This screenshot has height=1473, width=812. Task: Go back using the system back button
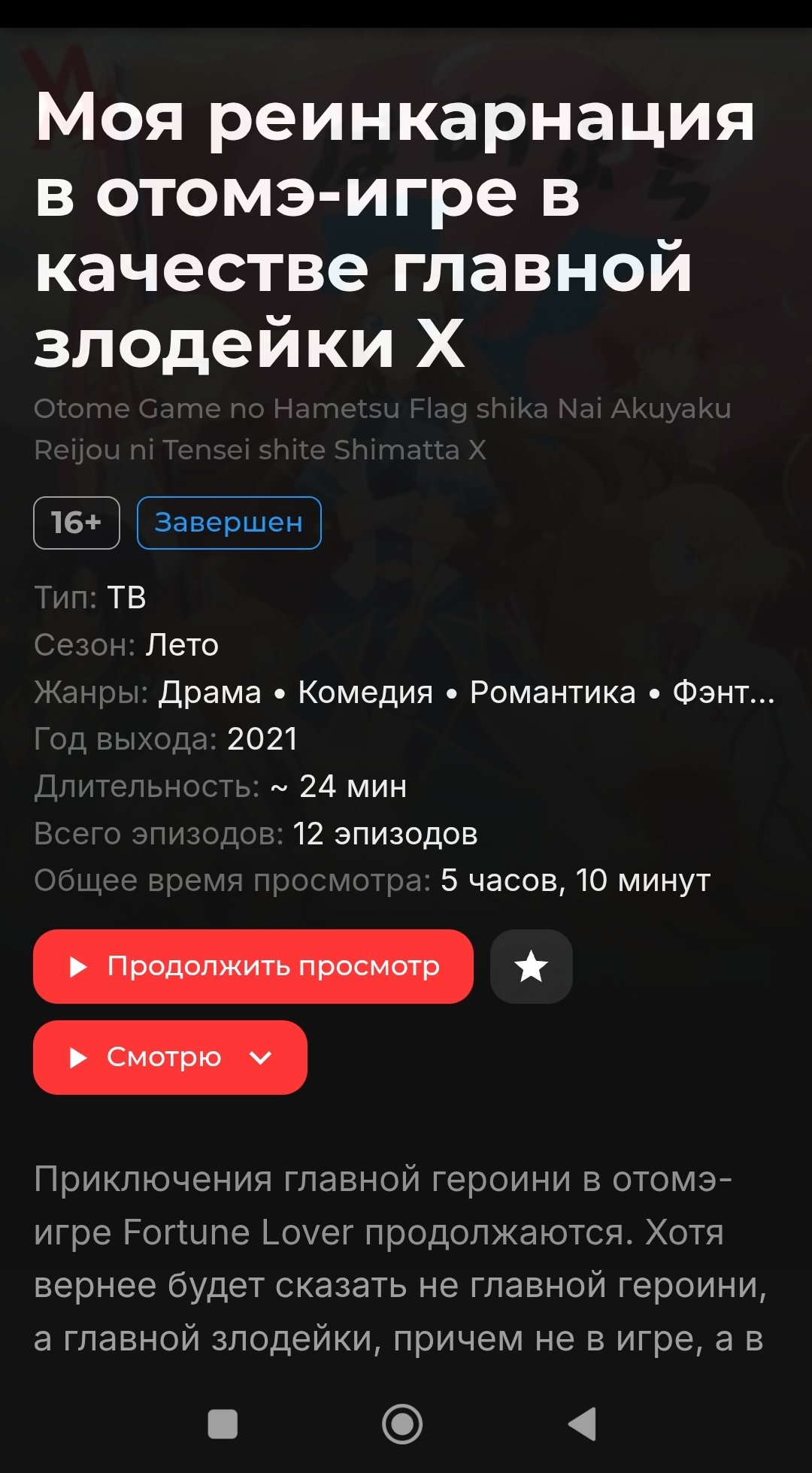click(583, 1423)
